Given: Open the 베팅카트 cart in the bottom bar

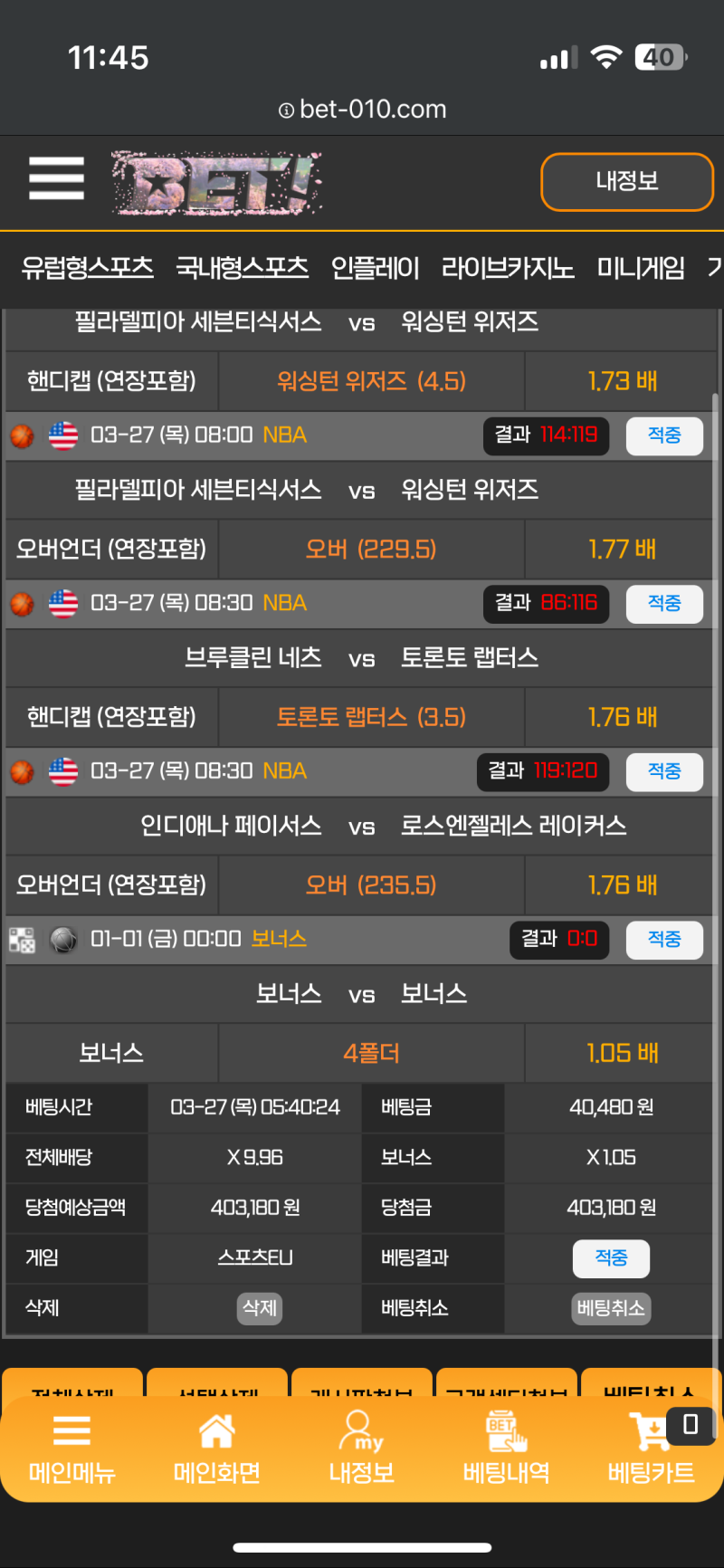Looking at the screenshot, I should tap(652, 1447).
